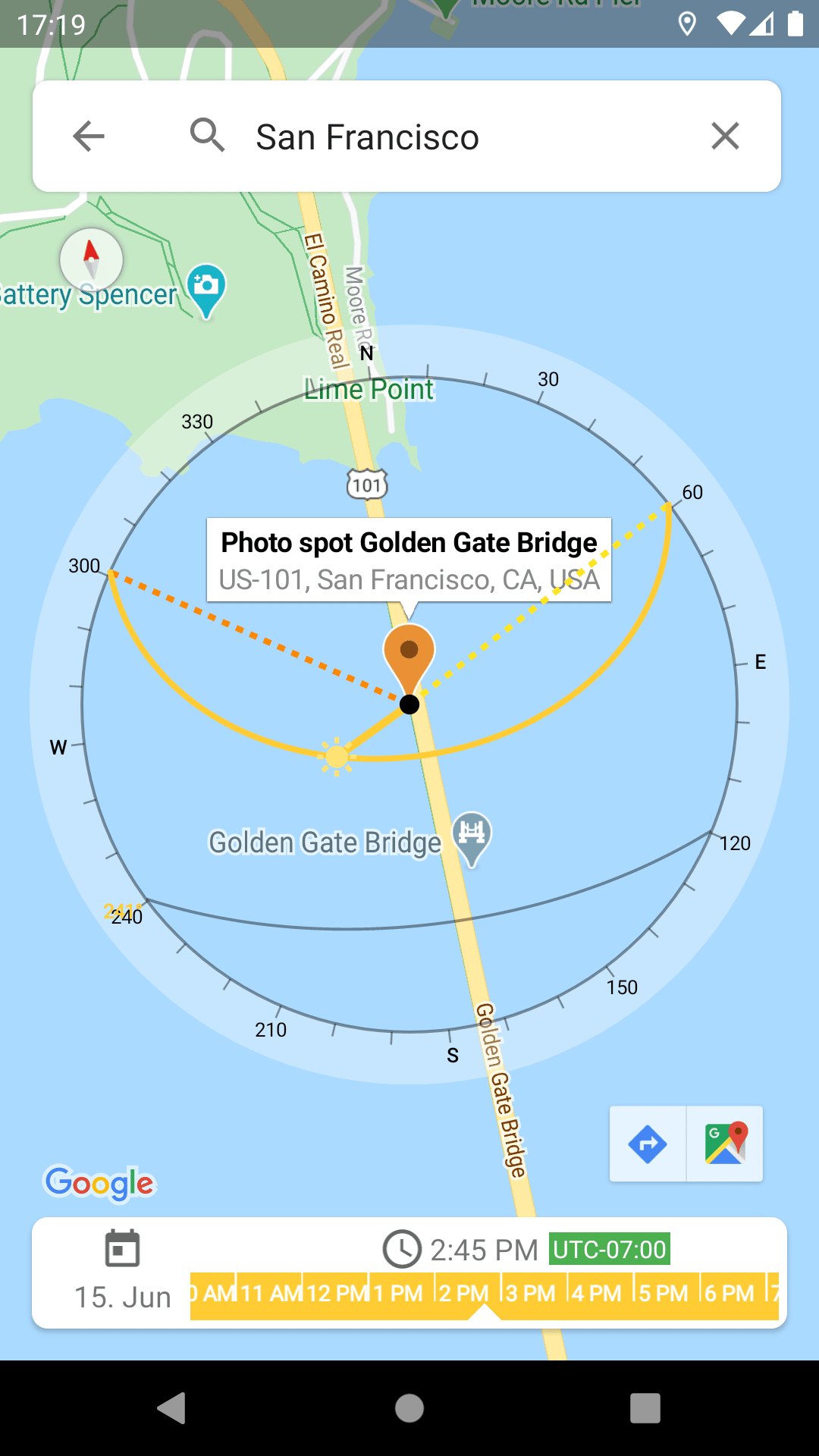
Task: Clear the San Francisco search text
Action: [x=725, y=136]
